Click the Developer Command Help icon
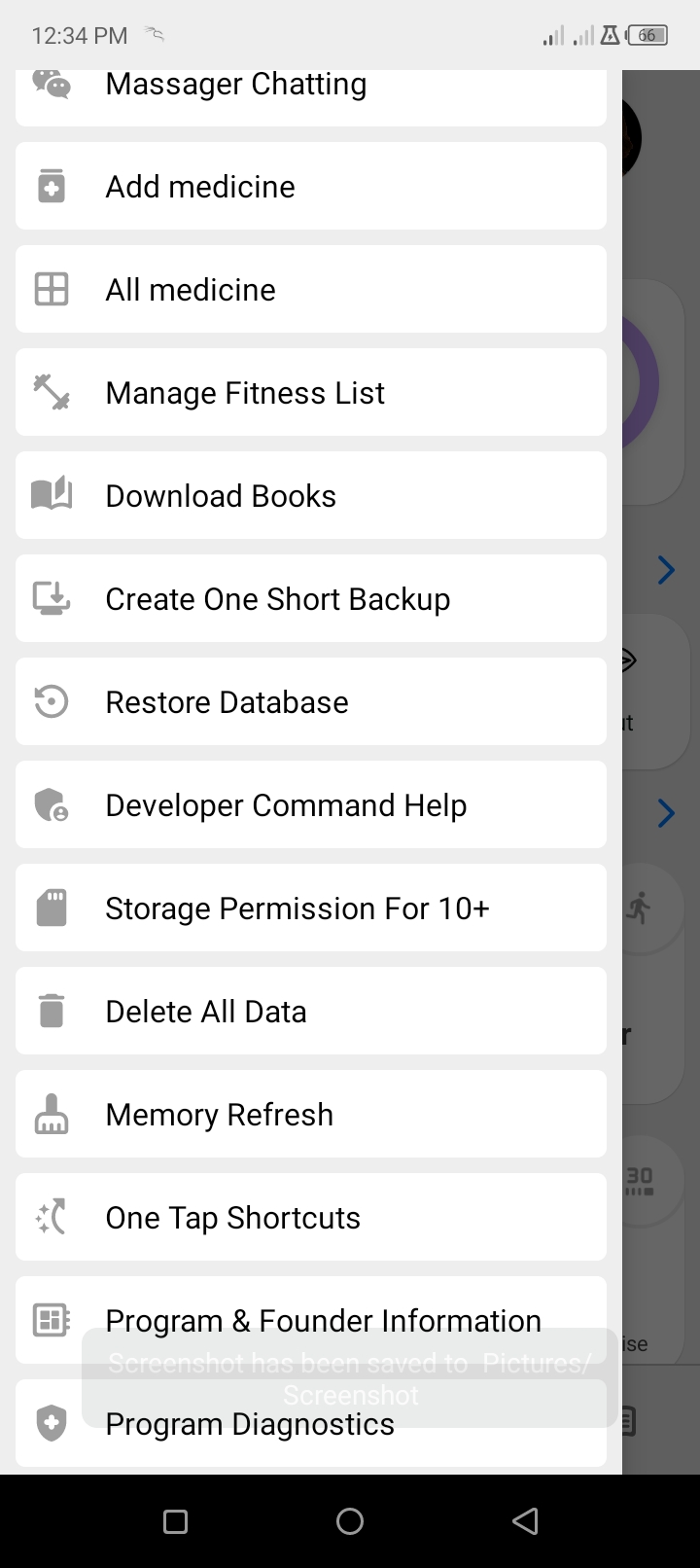The width and height of the screenshot is (700, 1568). click(51, 804)
